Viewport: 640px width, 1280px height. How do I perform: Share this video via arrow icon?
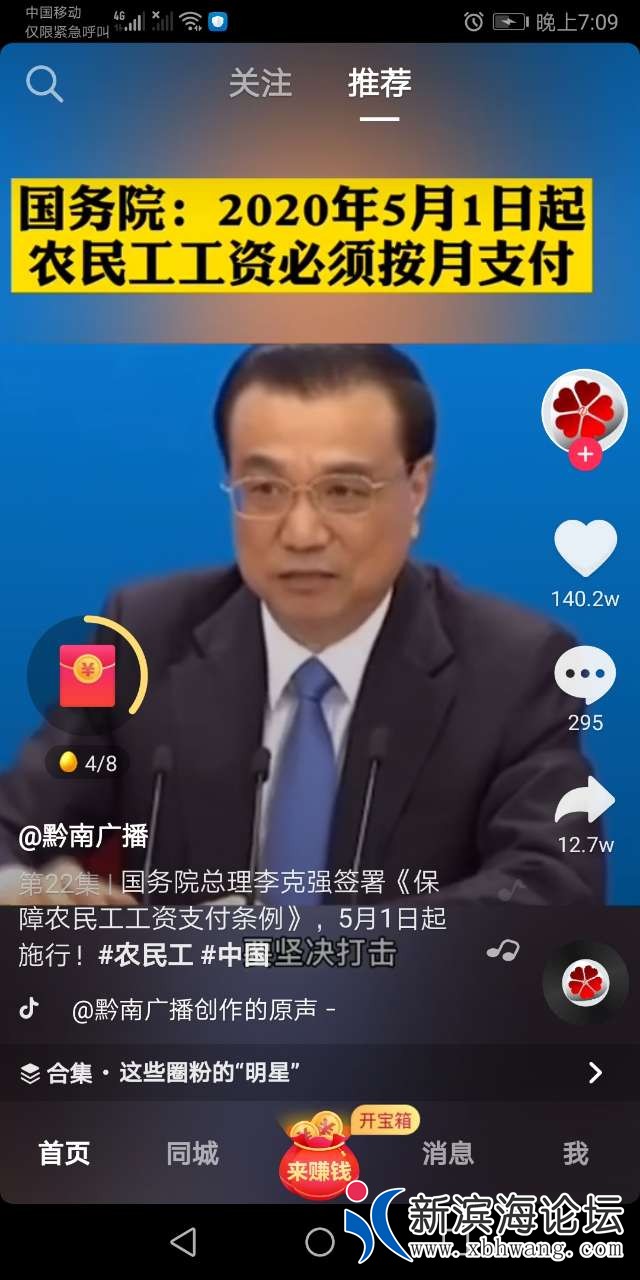coord(585,803)
